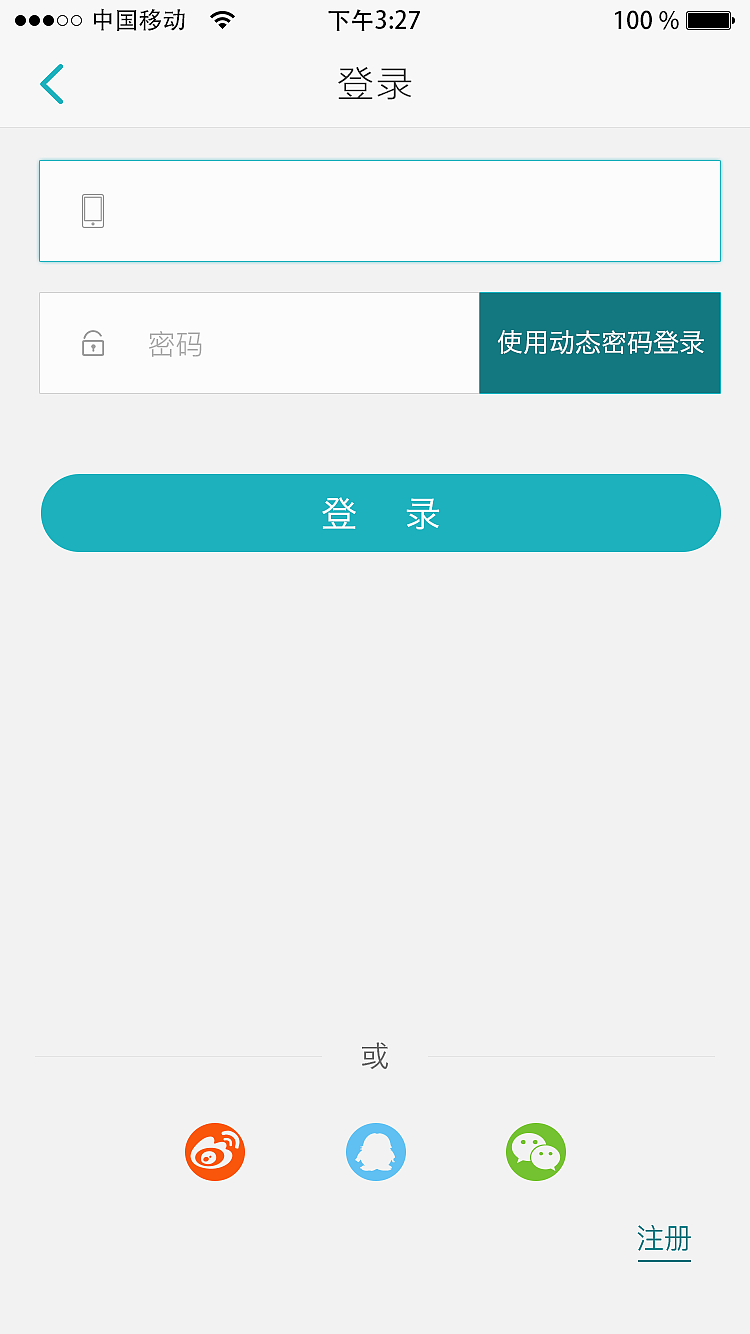Tap the padlock icon beside the password field
This screenshot has width=750, height=1334.
click(x=92, y=343)
